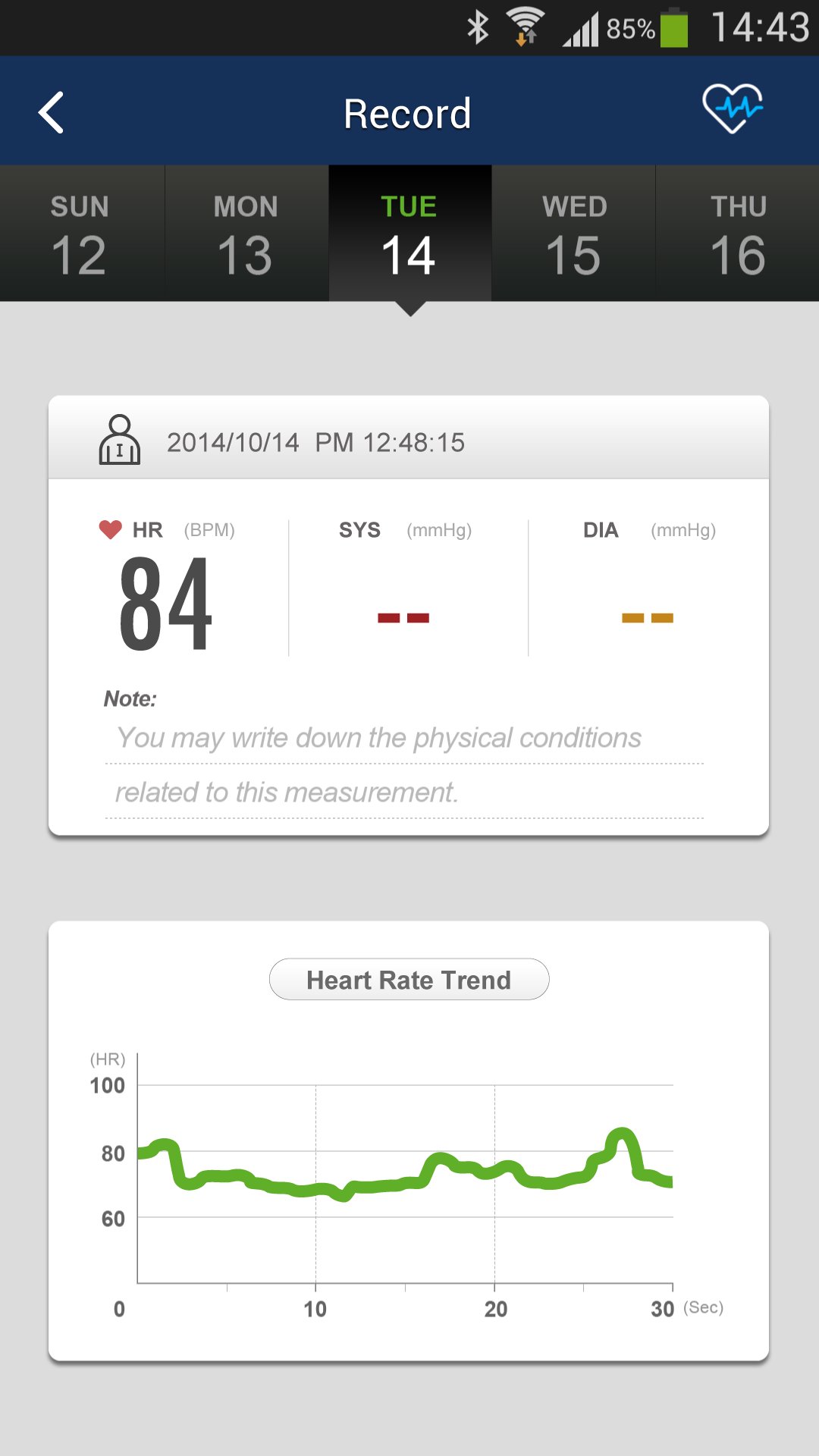The height and width of the screenshot is (1456, 819).
Task: Tap the Bluetooth icon in status bar
Action: point(478,25)
